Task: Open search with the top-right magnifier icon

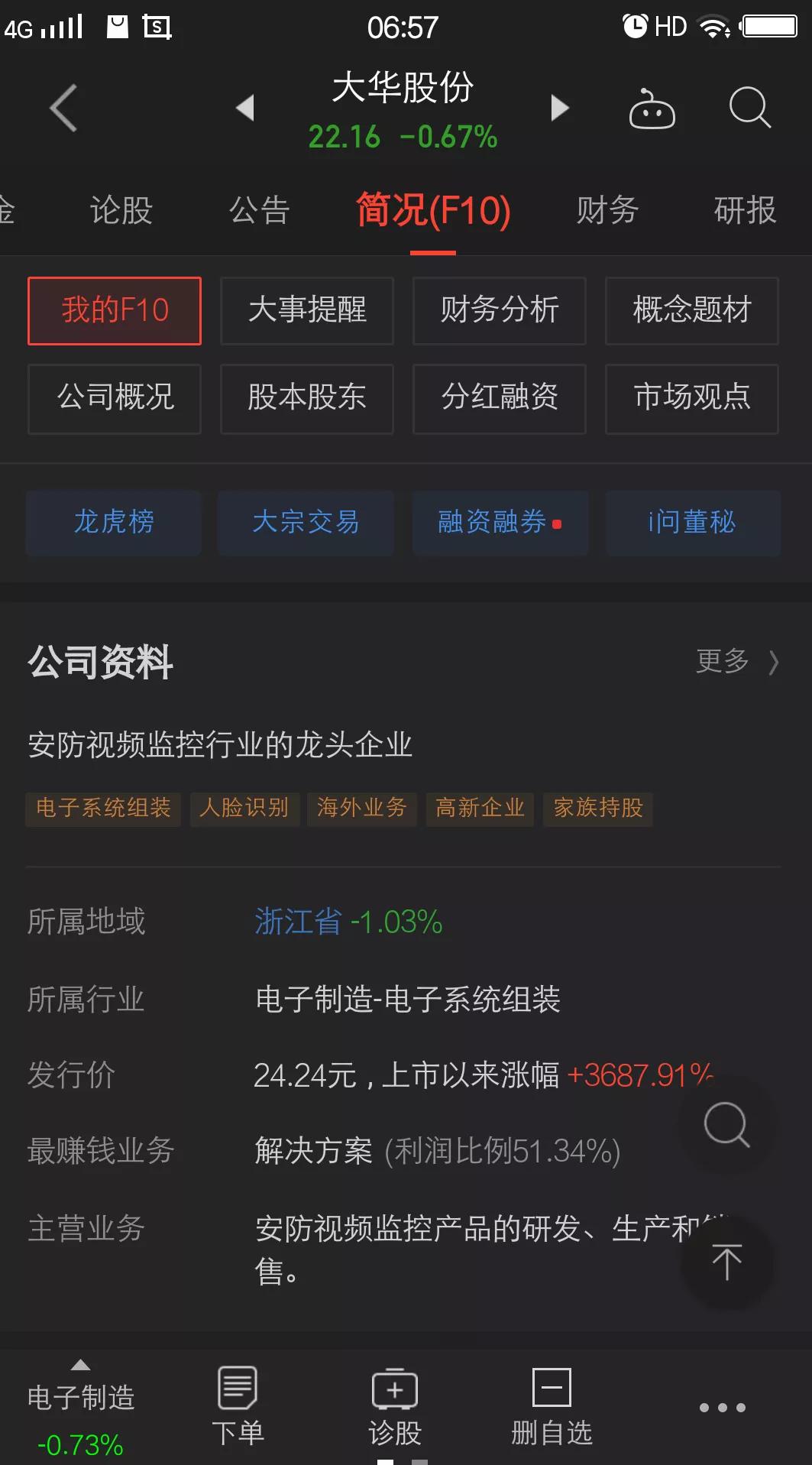Action: click(x=749, y=108)
